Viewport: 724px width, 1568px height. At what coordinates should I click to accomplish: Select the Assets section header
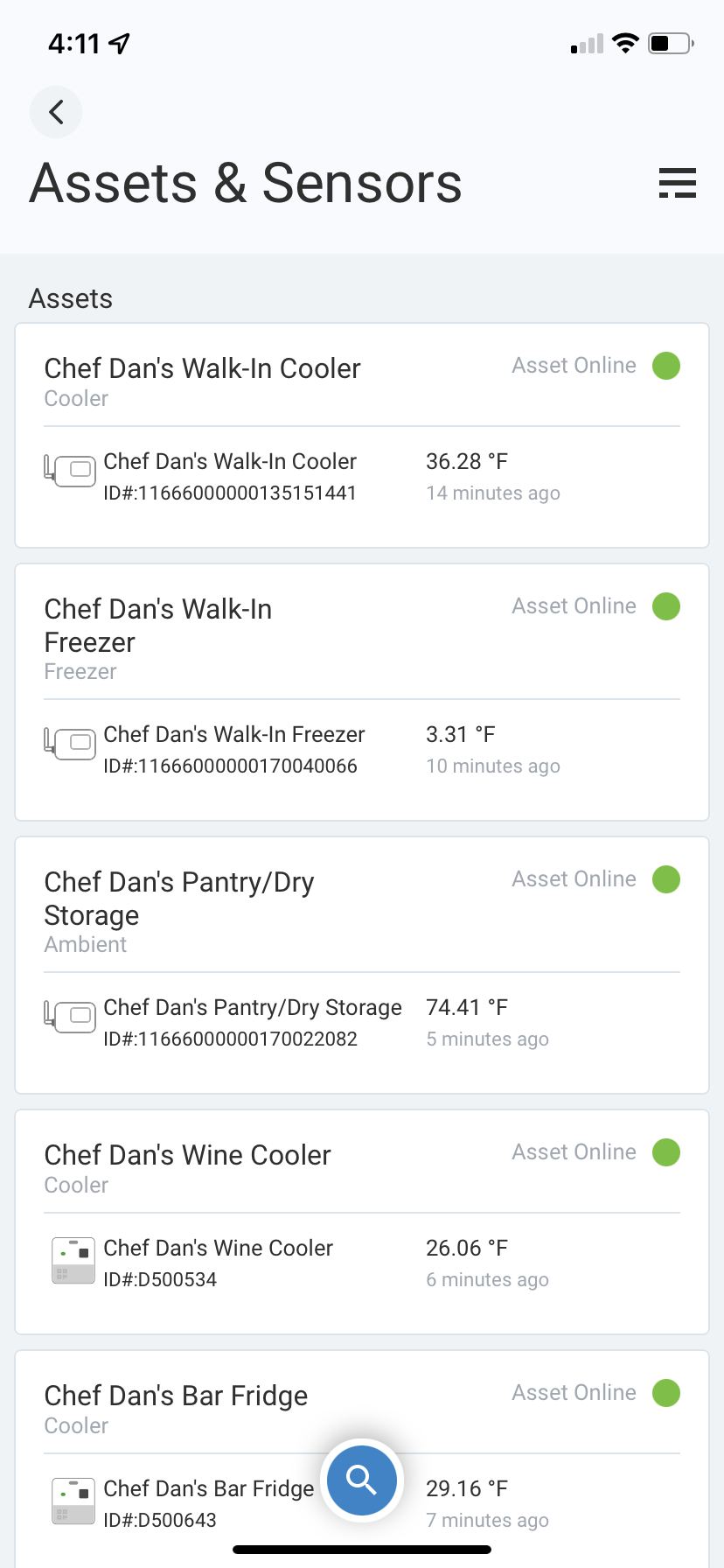click(71, 298)
